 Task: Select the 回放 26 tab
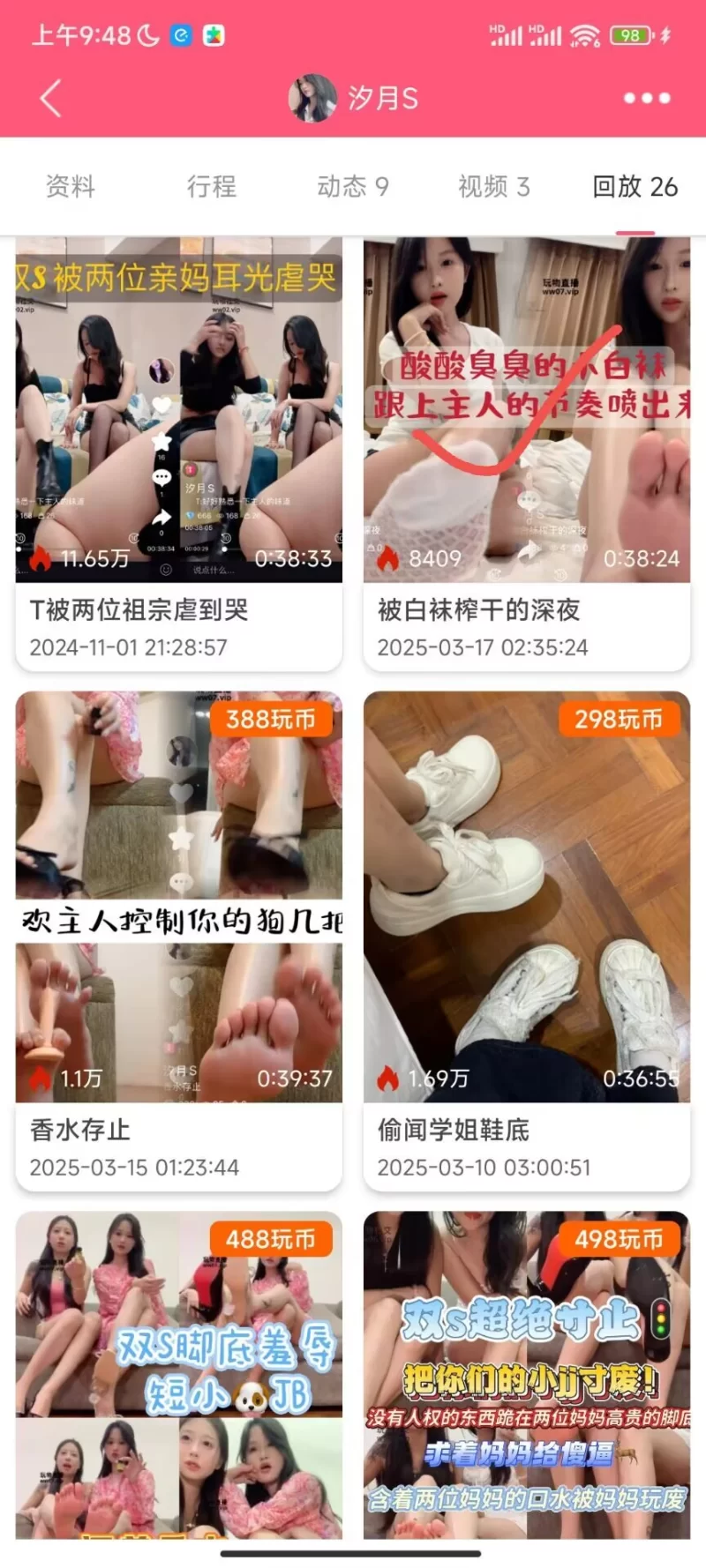635,186
